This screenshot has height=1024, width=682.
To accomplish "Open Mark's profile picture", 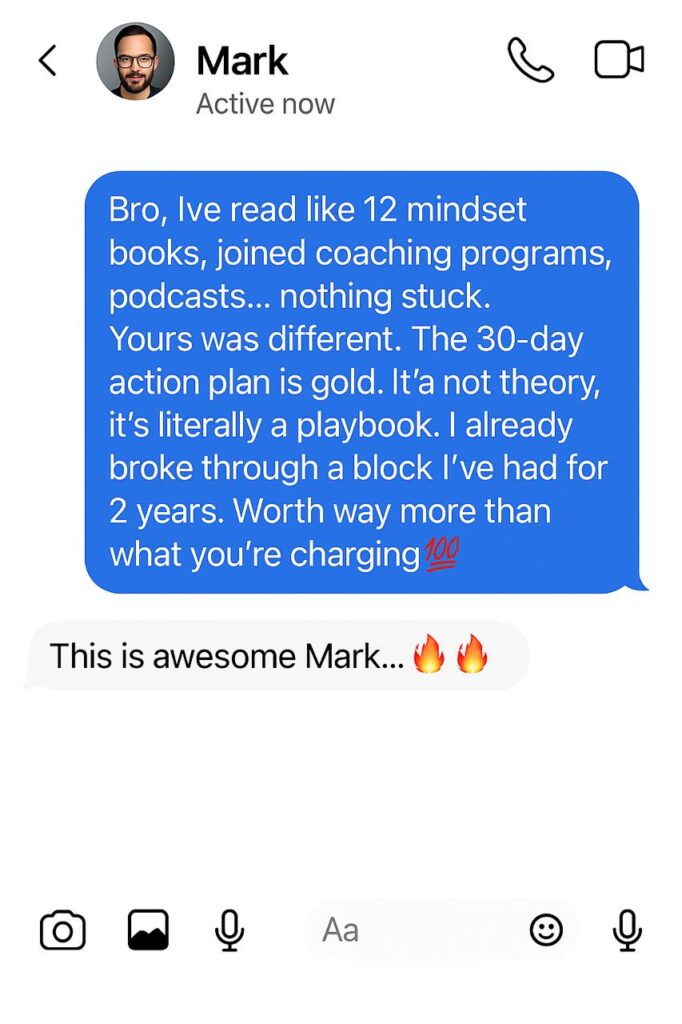I will point(135,61).
